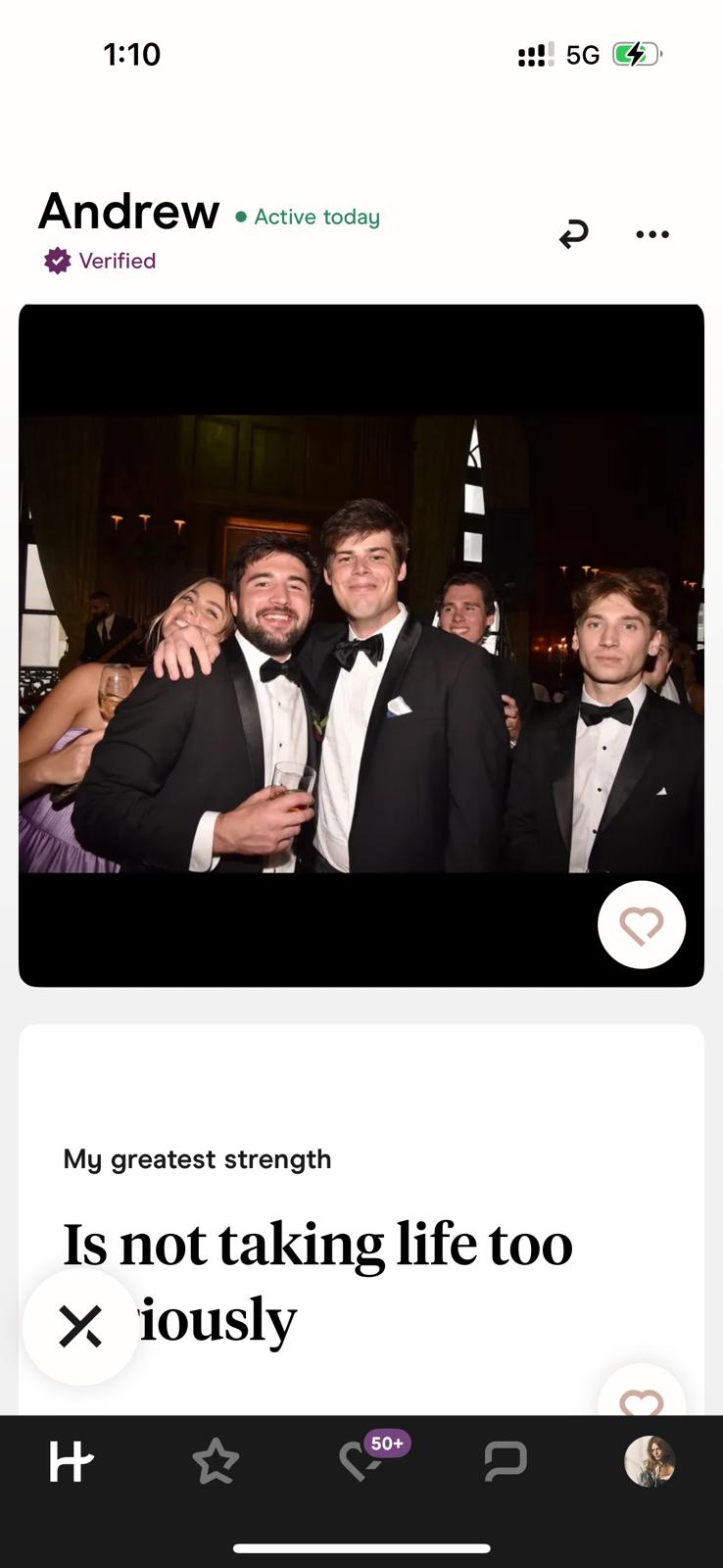
Task: Undo the last skip with the back arrow
Action: pos(573,234)
